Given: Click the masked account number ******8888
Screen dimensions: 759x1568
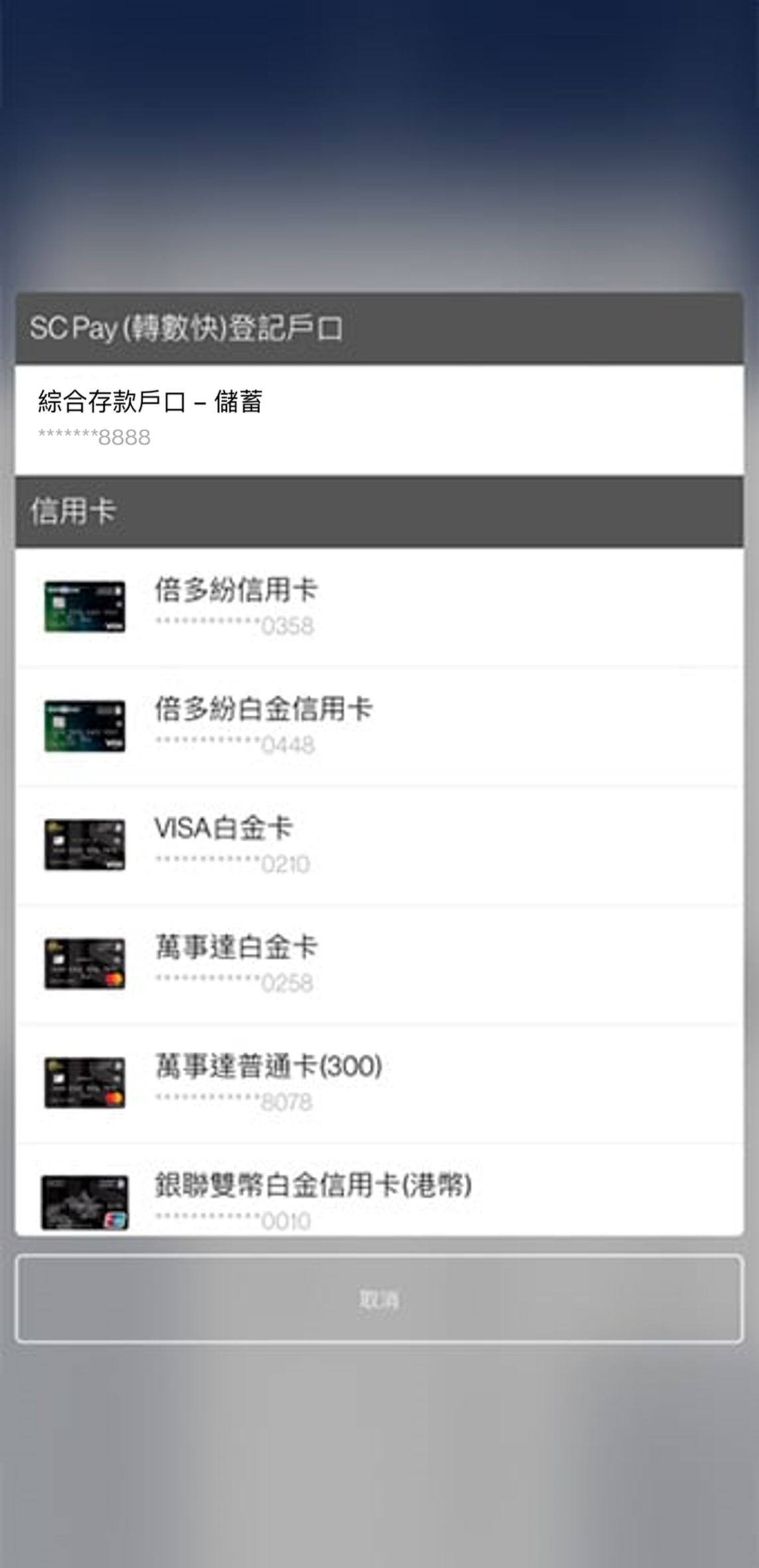Looking at the screenshot, I should coord(93,436).
